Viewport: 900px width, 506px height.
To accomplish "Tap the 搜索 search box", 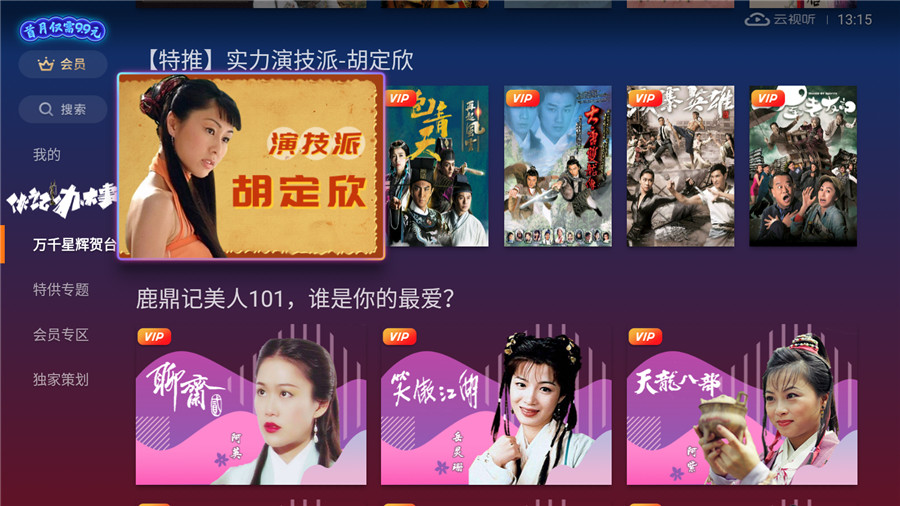I will [x=62, y=109].
